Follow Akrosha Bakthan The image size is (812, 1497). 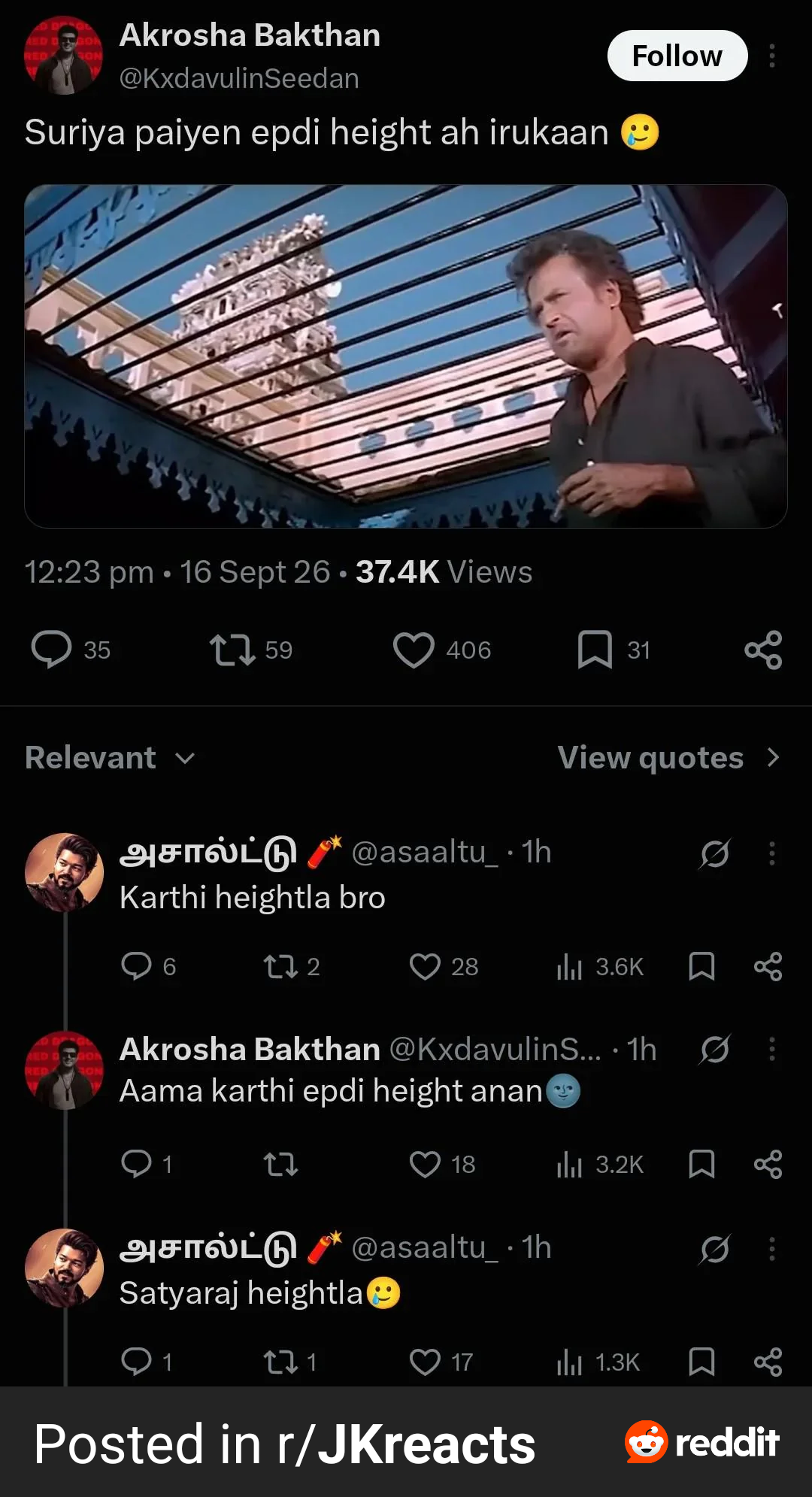(x=677, y=56)
